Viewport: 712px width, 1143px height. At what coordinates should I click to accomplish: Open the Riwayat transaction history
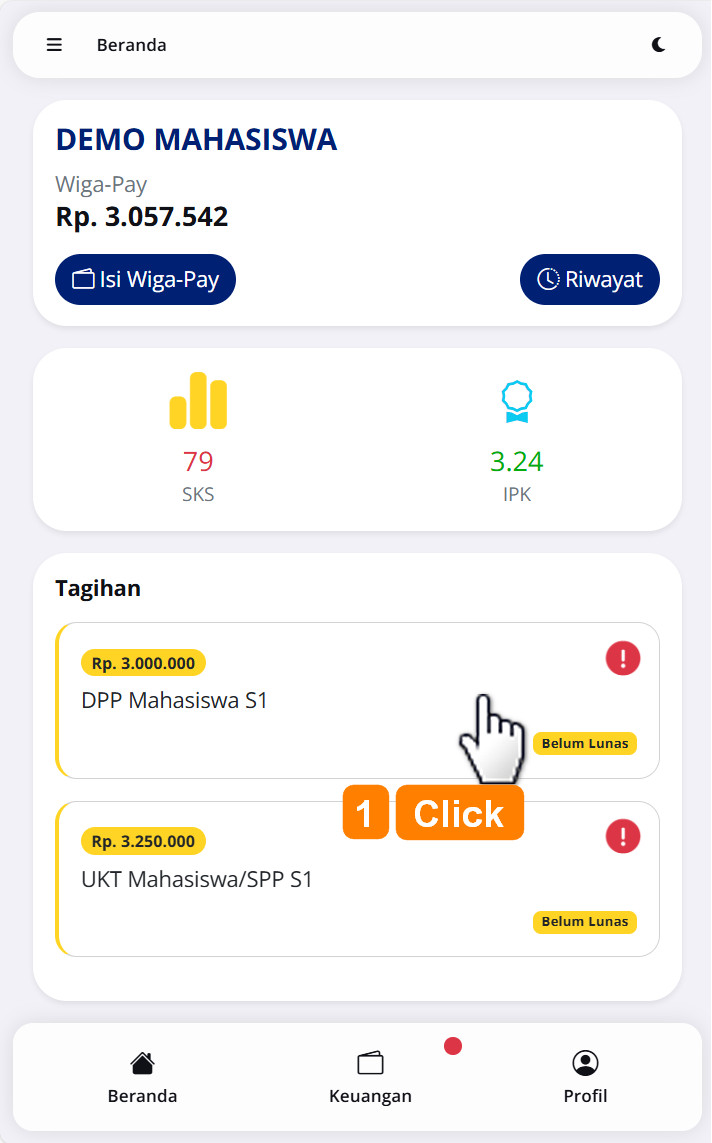(589, 279)
